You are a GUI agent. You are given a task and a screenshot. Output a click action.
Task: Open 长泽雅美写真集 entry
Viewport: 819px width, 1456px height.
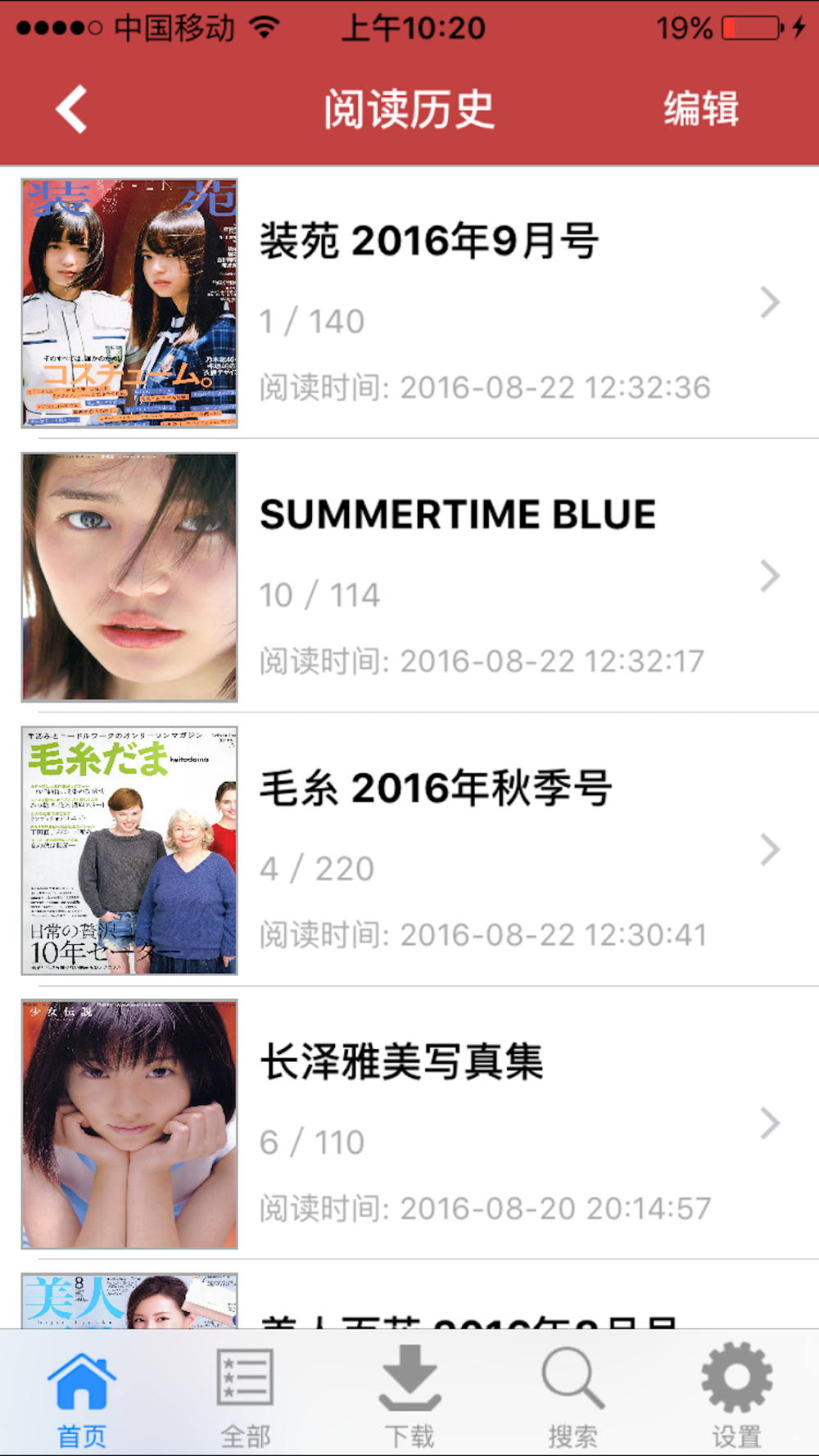click(x=409, y=1124)
